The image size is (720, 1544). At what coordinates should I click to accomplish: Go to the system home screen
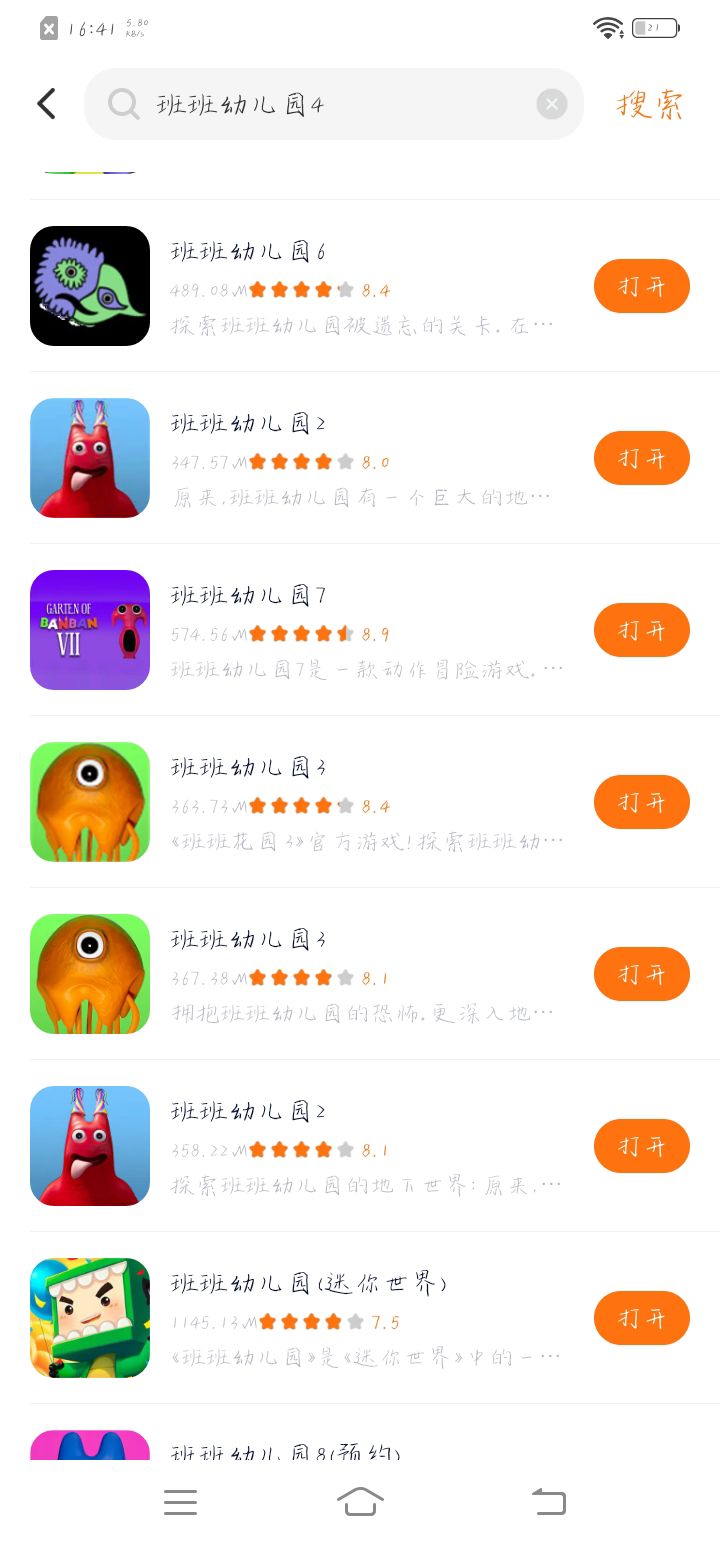point(360,1501)
